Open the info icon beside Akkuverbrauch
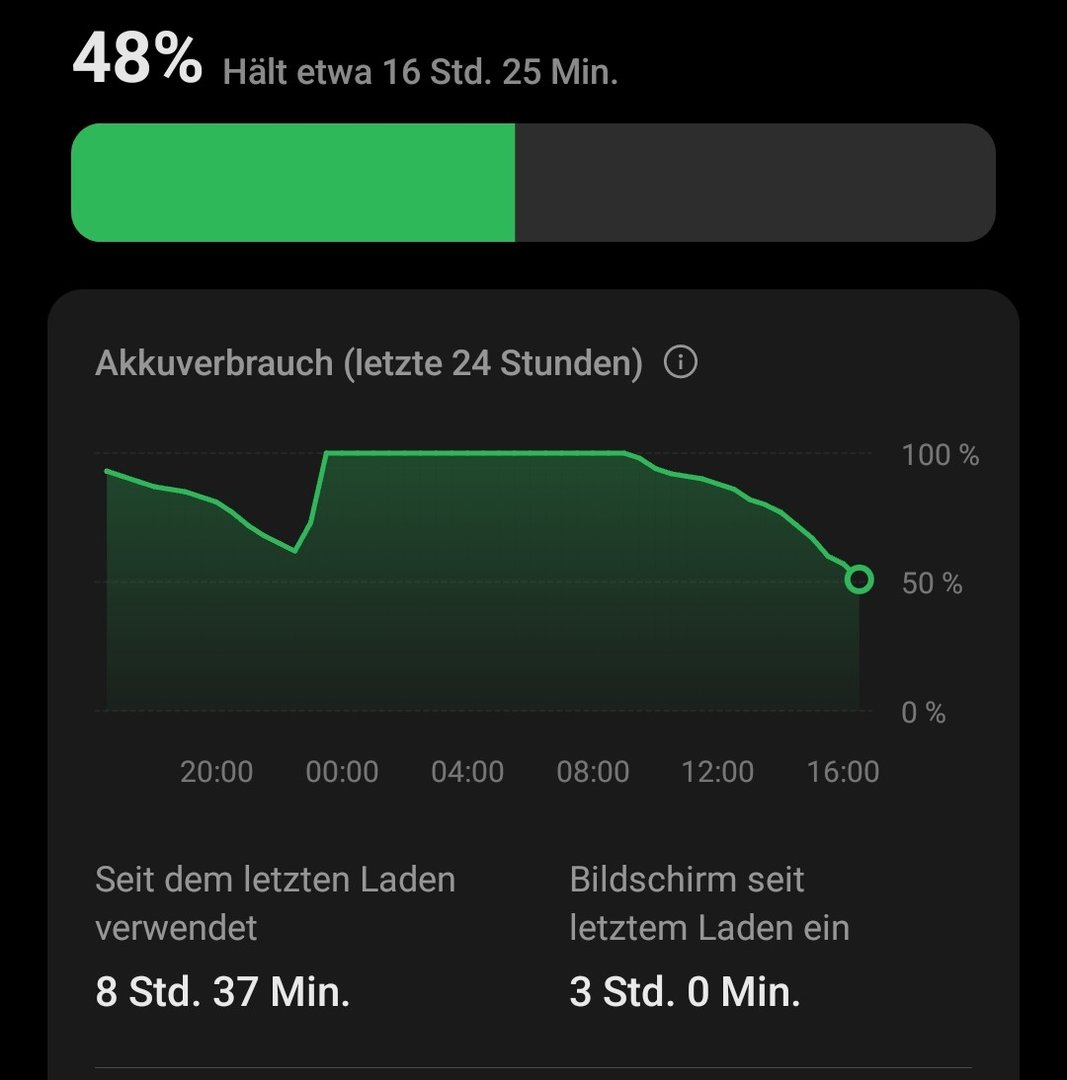 680,362
